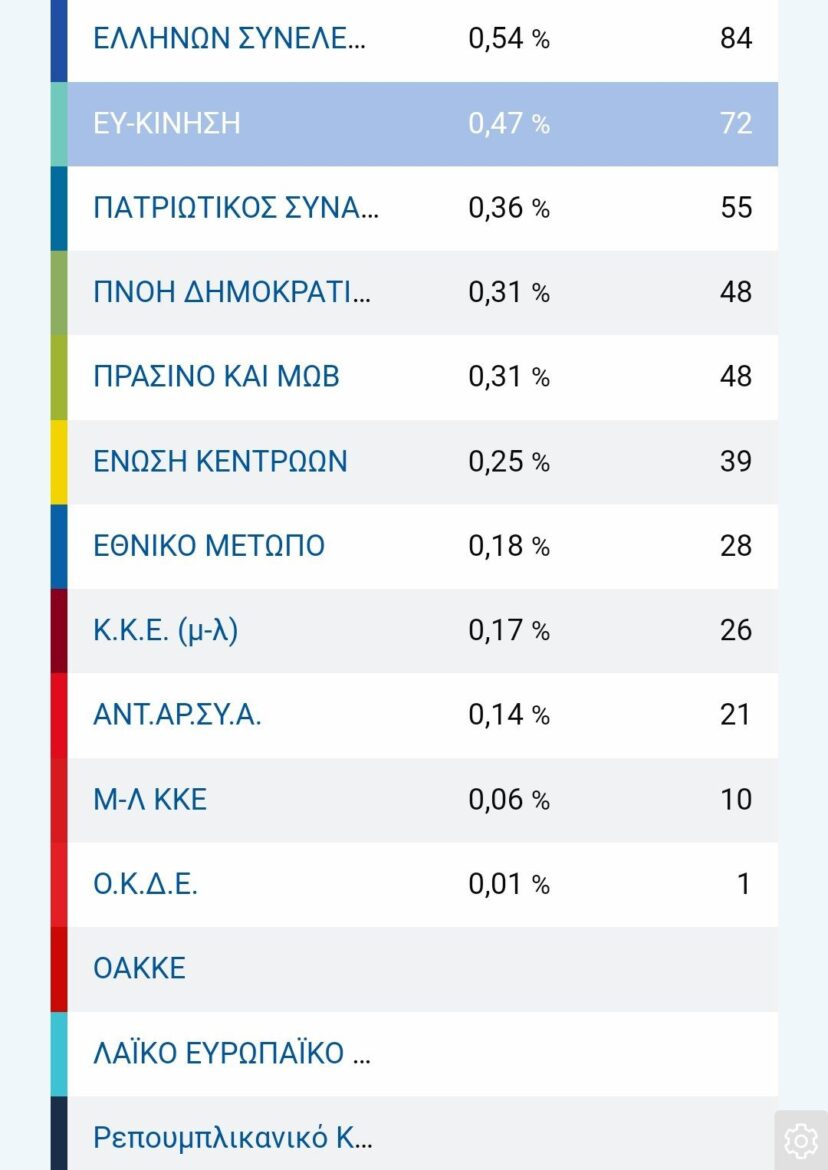Open the settings gear icon
Viewport: 828px width, 1170px height.
800,1140
